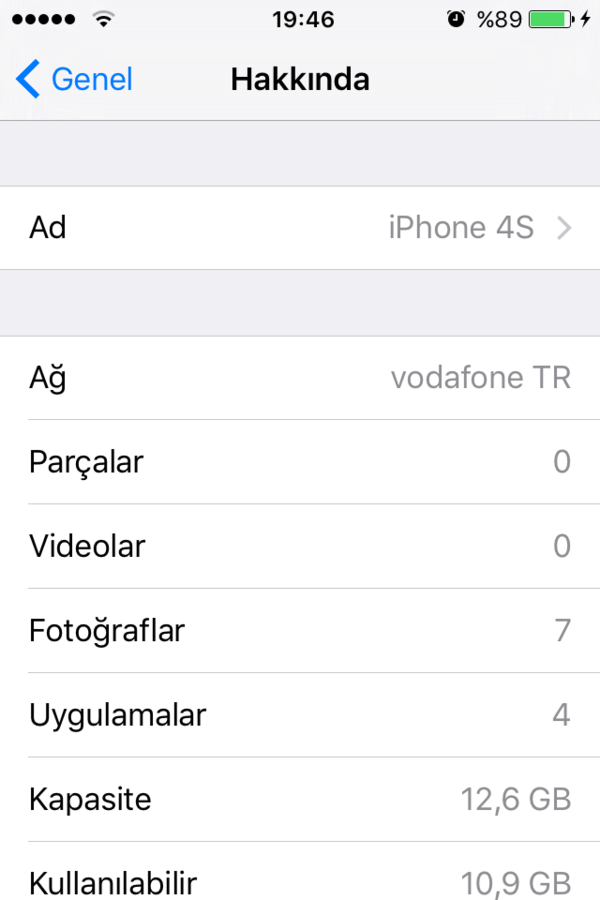Go back to Genel settings

(75, 79)
